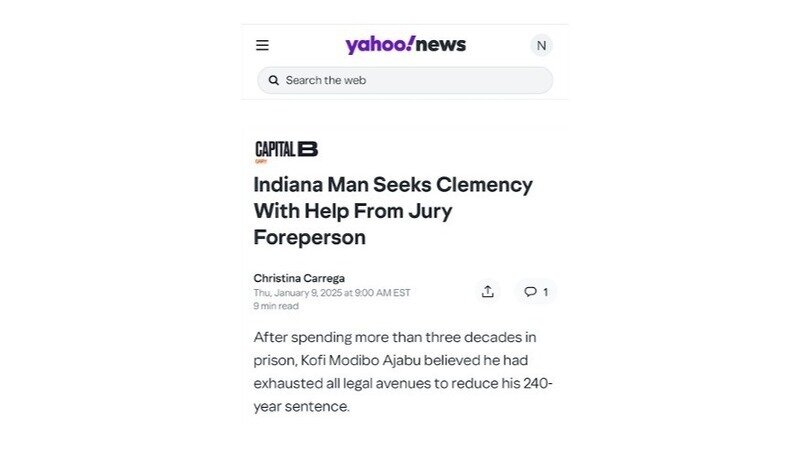Go to the Yahoo News home page

tap(405, 45)
